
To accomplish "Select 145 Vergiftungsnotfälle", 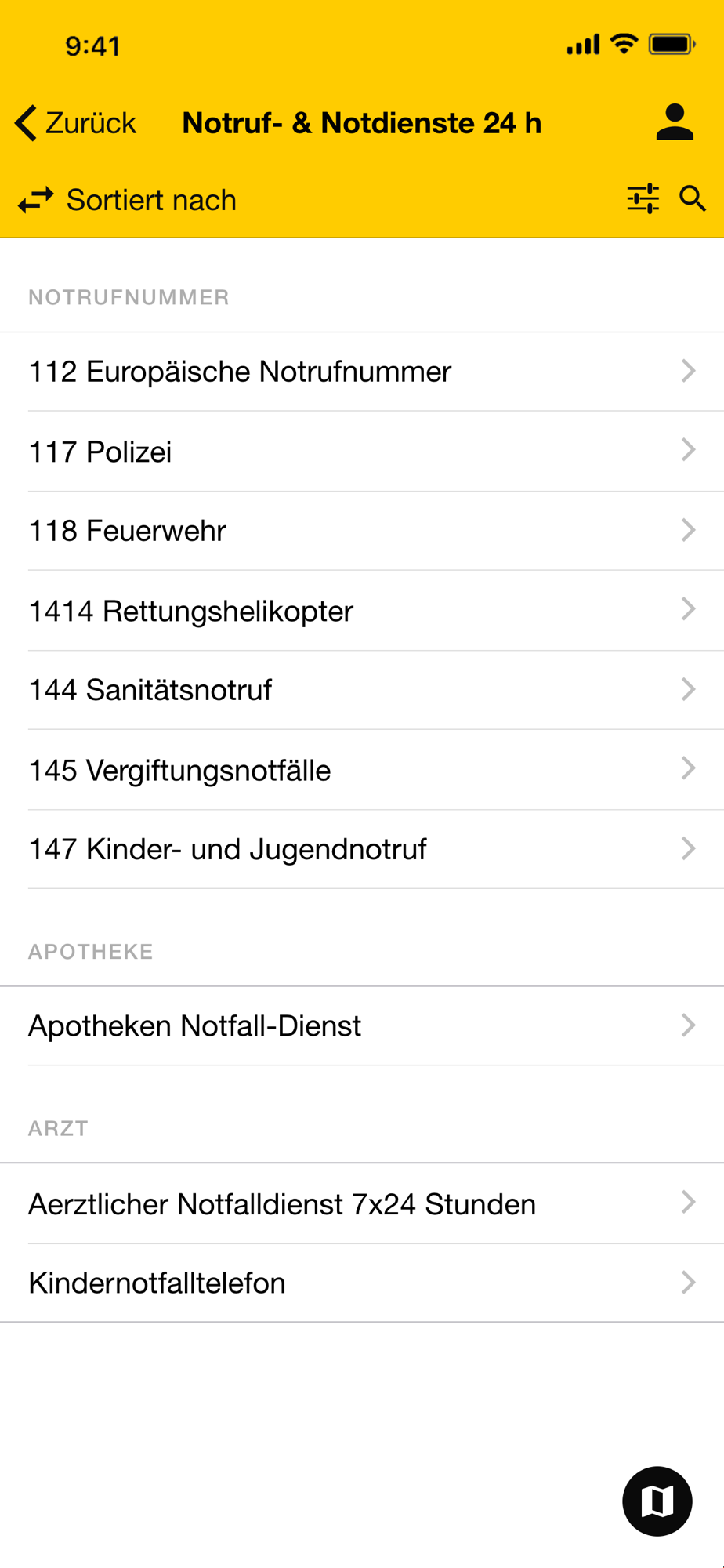I will coord(362,770).
